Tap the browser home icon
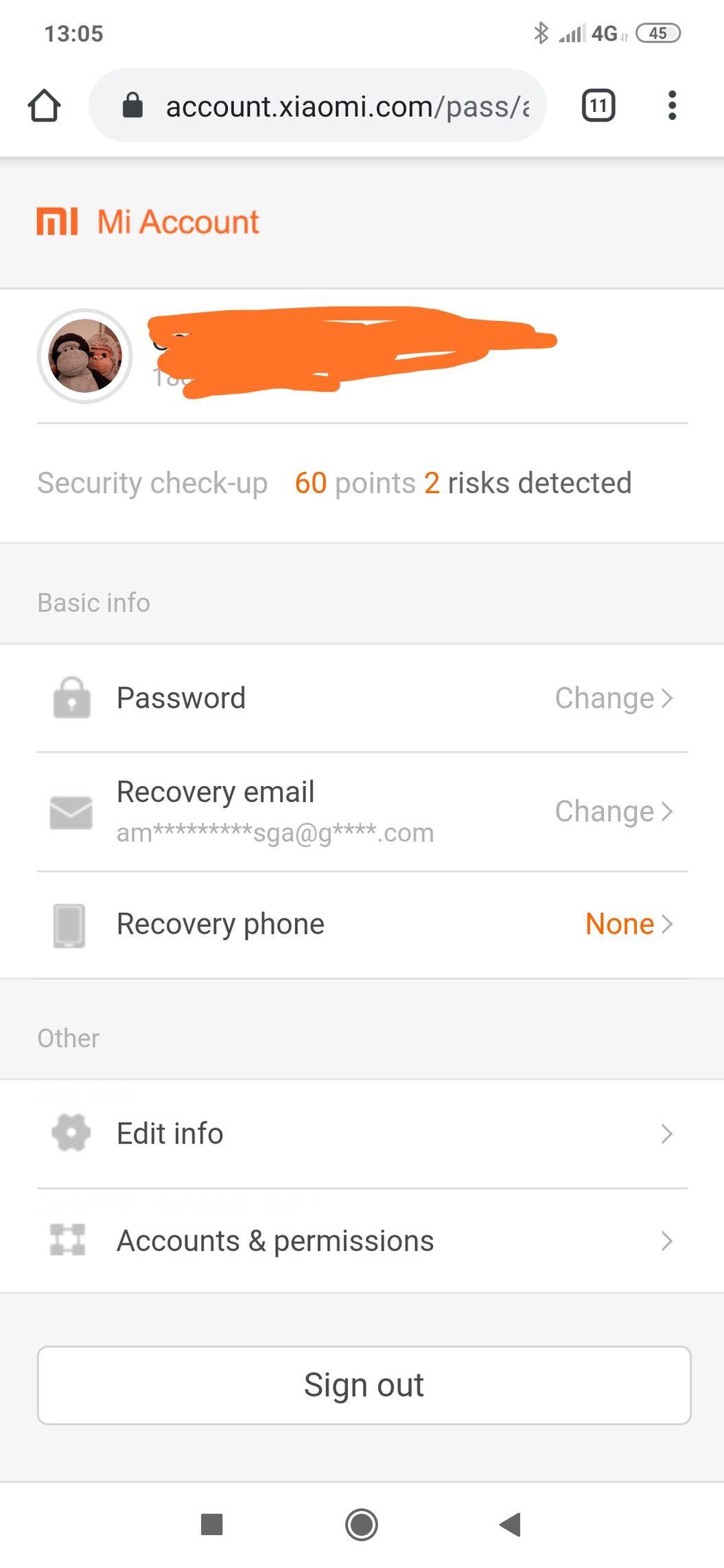This screenshot has width=724, height=1568. pos(45,106)
